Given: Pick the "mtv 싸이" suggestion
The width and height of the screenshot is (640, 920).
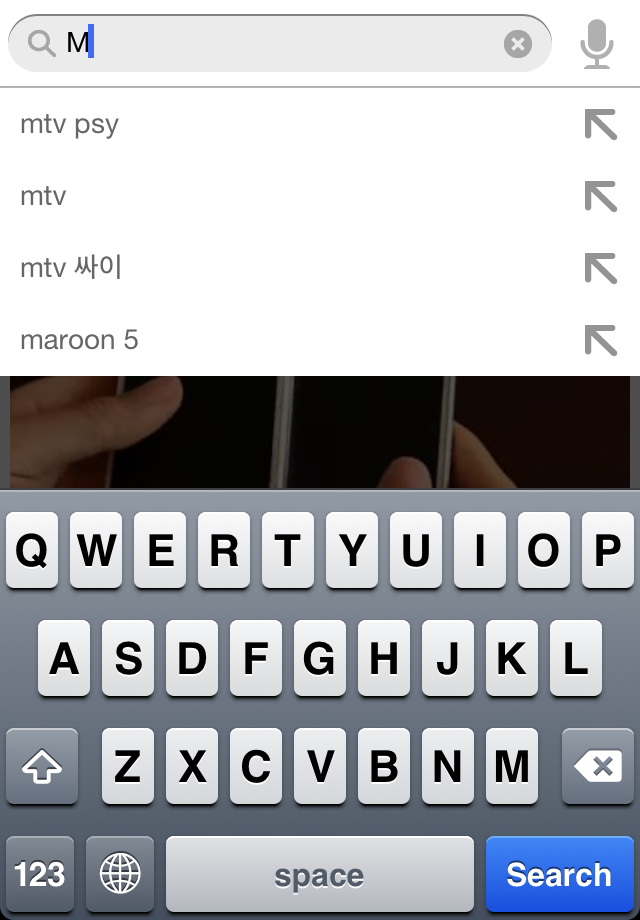Looking at the screenshot, I should click(70, 268).
